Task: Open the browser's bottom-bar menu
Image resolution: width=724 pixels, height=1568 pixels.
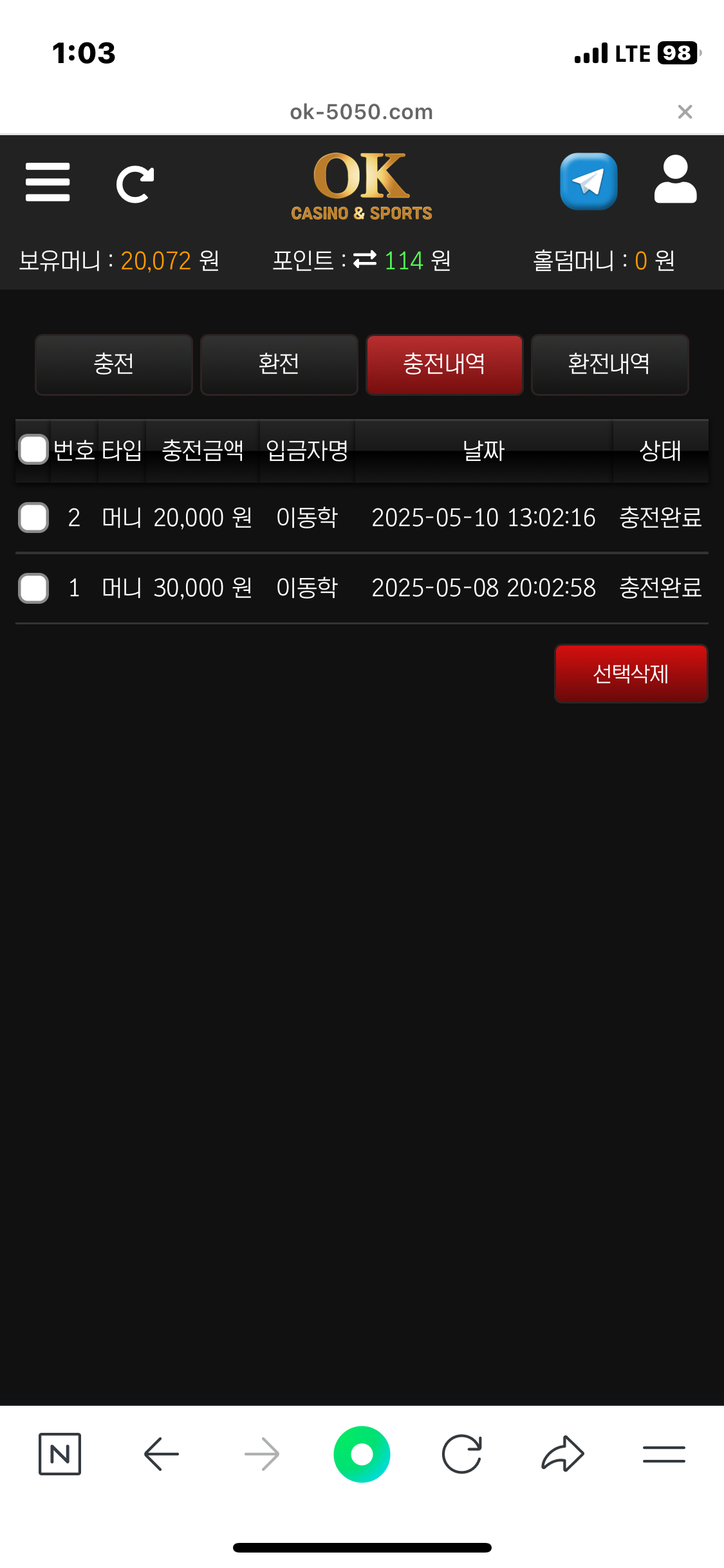Action: [664, 1453]
